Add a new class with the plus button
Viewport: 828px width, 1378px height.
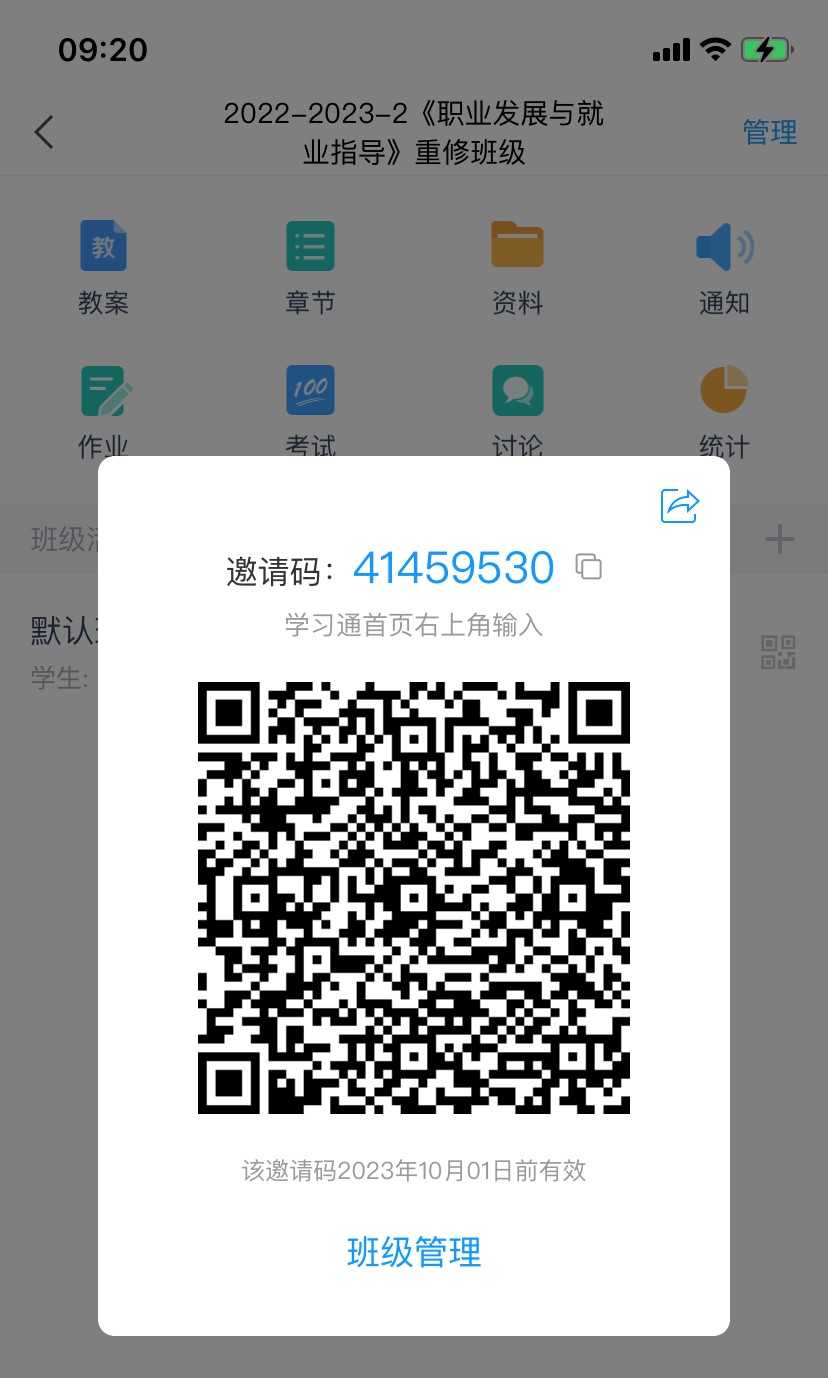tap(779, 539)
